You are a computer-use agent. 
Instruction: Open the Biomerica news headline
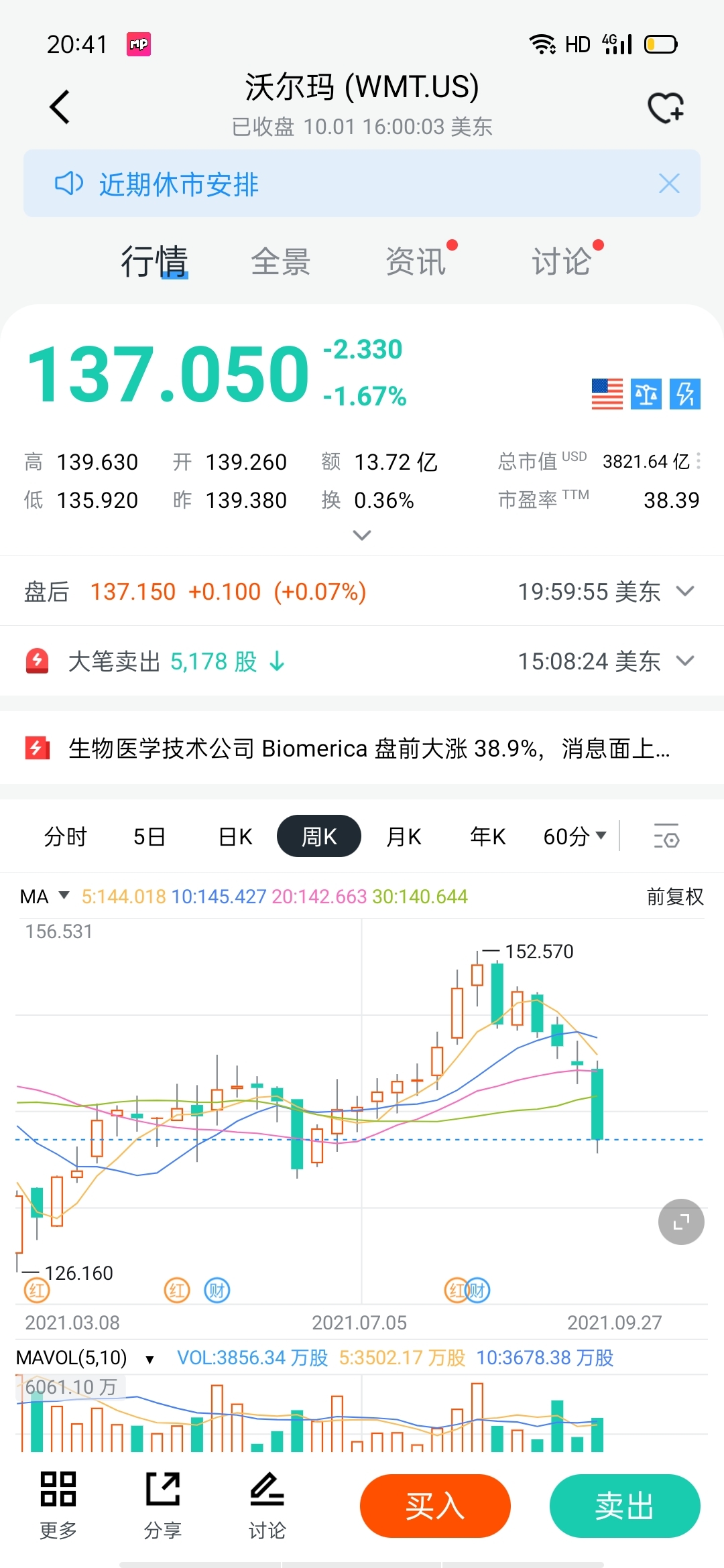[x=369, y=748]
